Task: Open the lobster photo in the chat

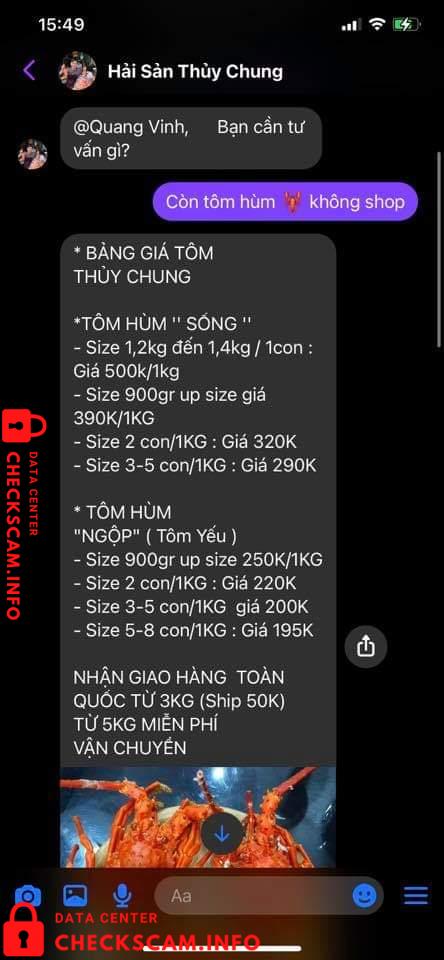Action: point(198,817)
